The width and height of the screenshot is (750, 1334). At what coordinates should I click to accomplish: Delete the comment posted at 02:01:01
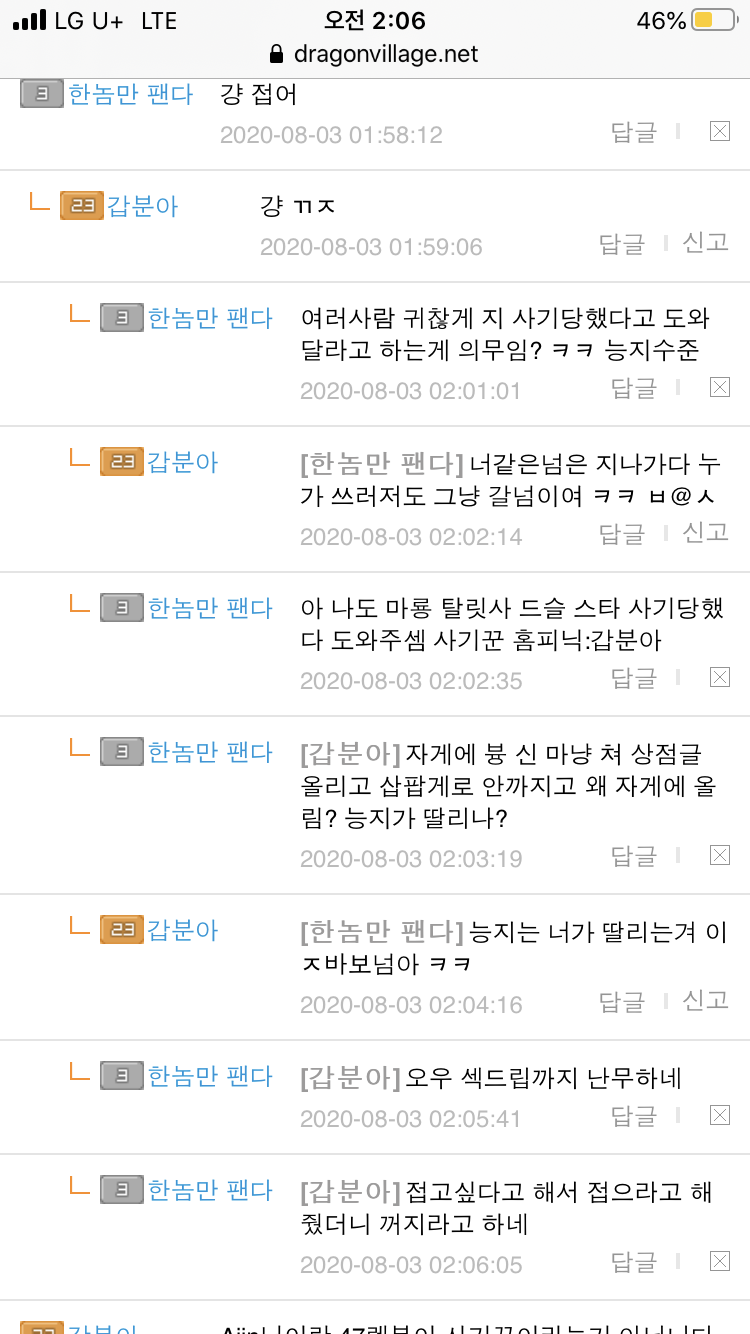pyautogui.click(x=719, y=387)
